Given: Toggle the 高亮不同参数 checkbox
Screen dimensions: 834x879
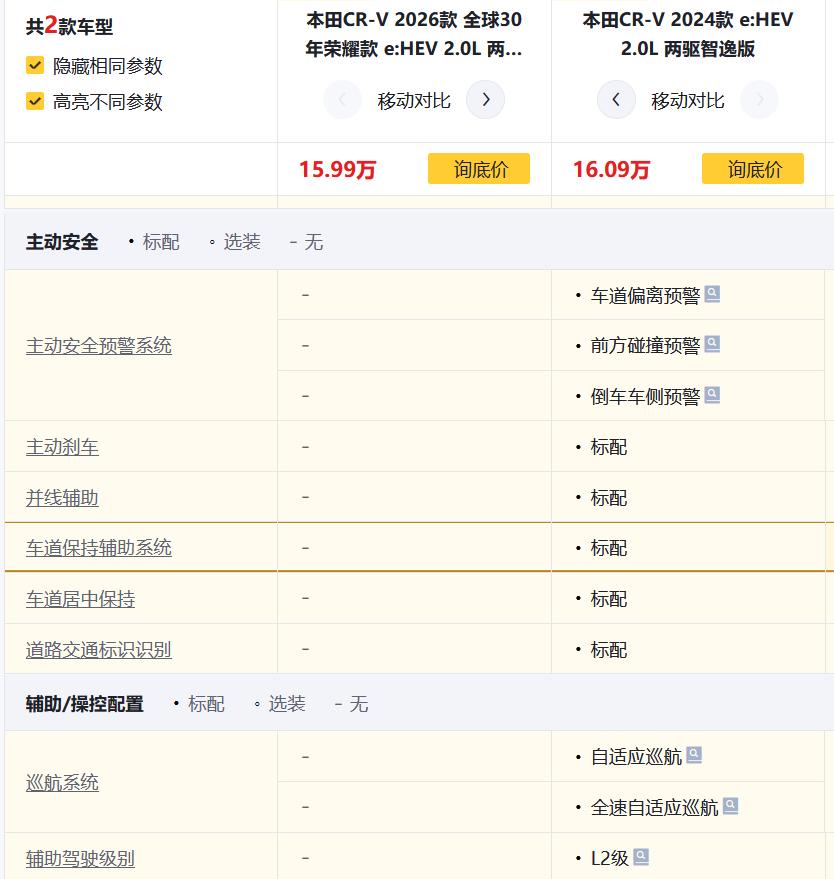Looking at the screenshot, I should point(35,101).
